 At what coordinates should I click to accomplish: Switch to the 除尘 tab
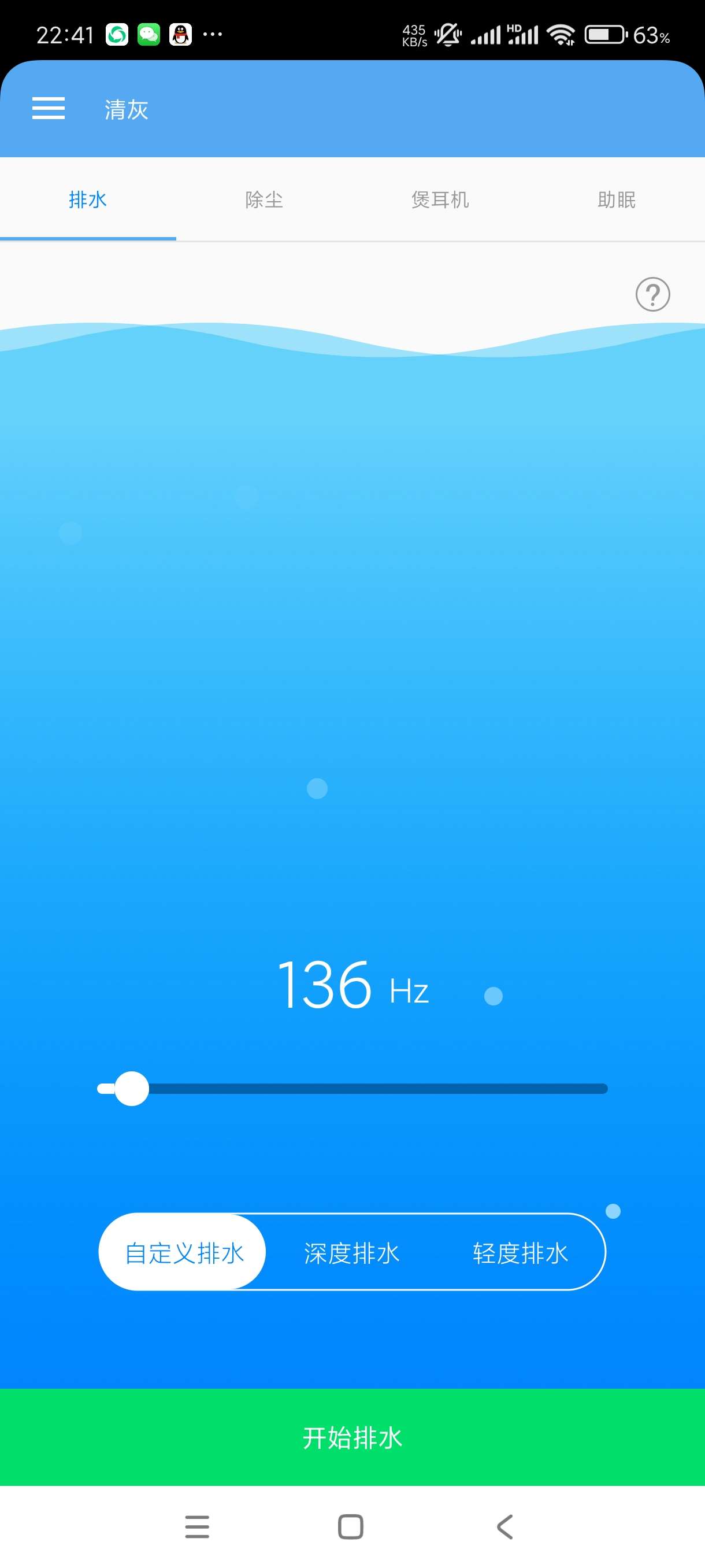pos(264,199)
